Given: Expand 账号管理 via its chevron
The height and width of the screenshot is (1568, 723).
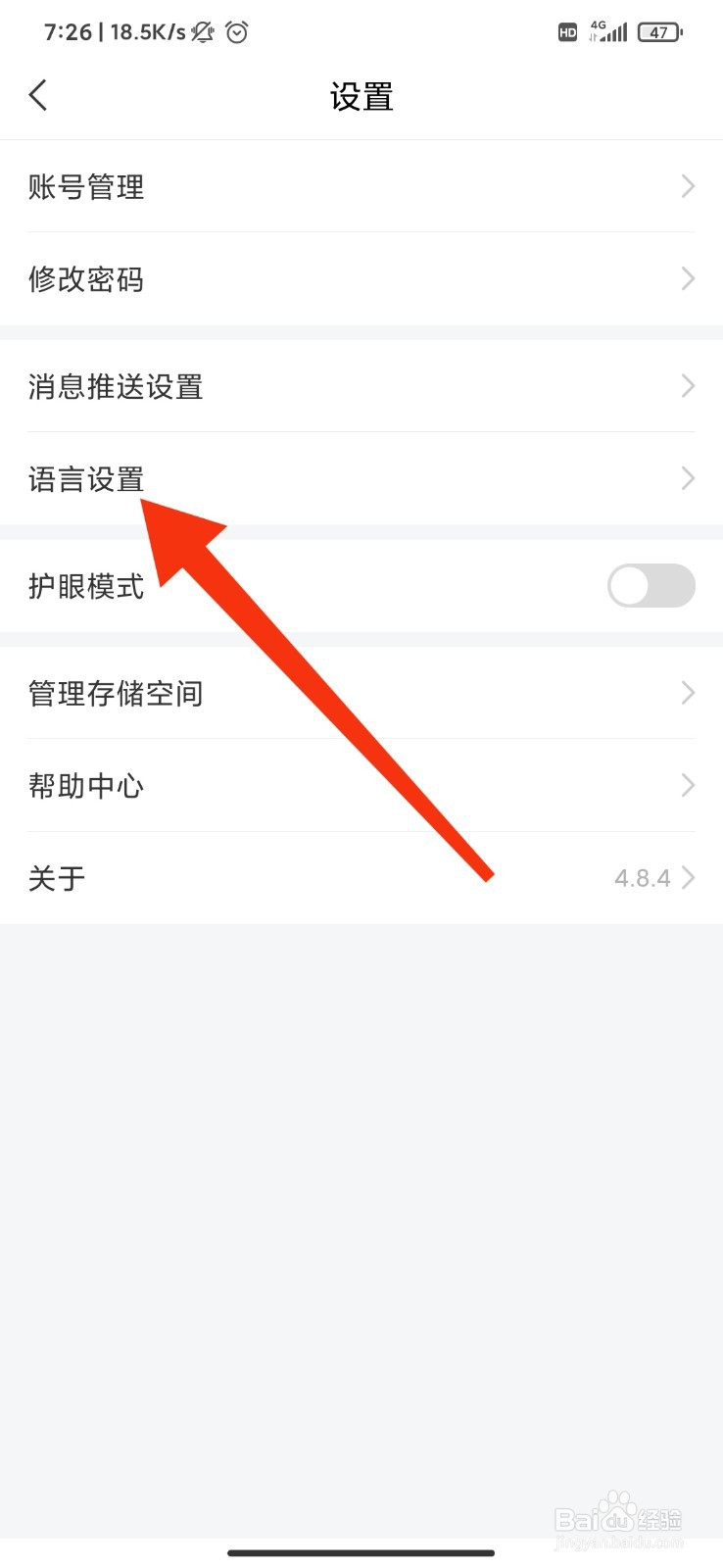Looking at the screenshot, I should point(687,186).
